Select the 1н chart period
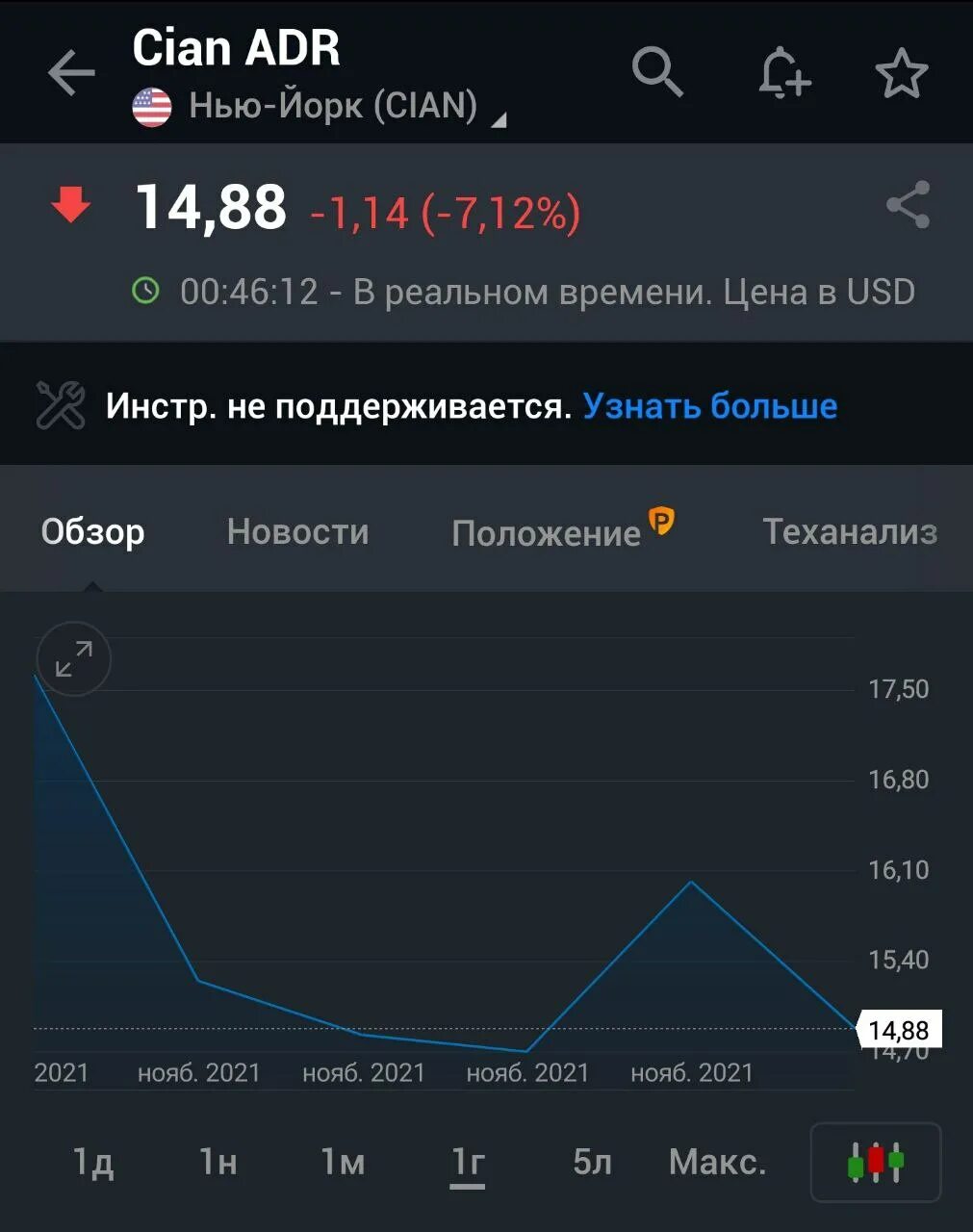 click(x=218, y=1162)
